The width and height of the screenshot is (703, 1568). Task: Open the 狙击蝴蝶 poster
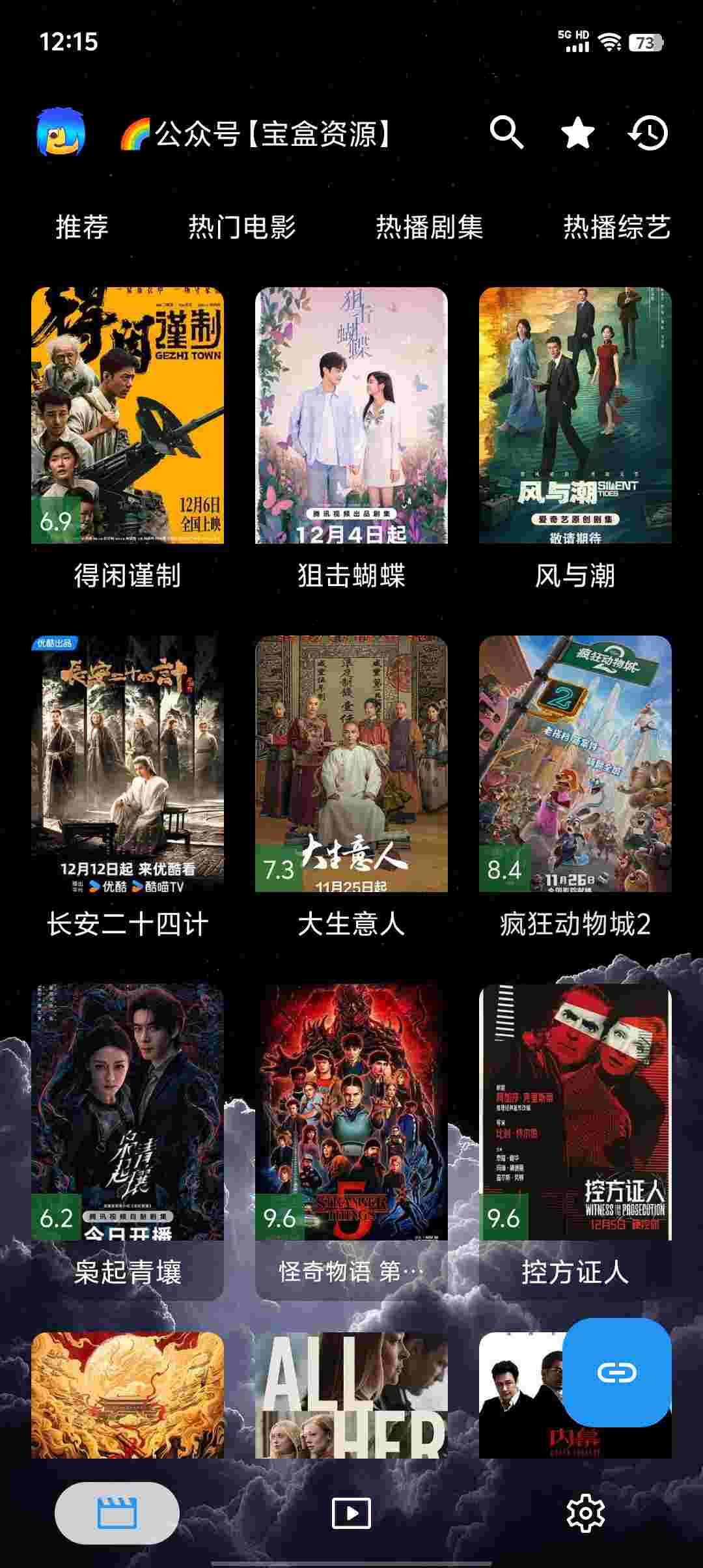click(351, 417)
